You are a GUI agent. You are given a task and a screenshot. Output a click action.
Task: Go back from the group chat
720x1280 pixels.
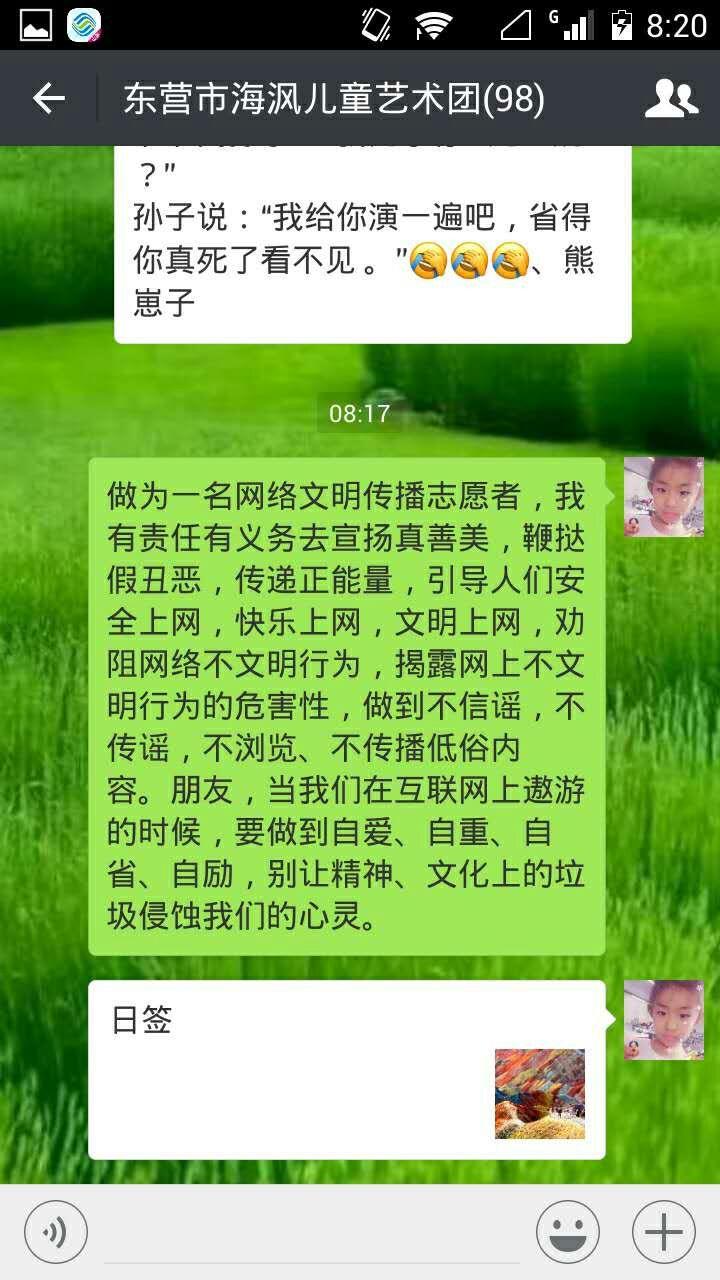pos(49,98)
